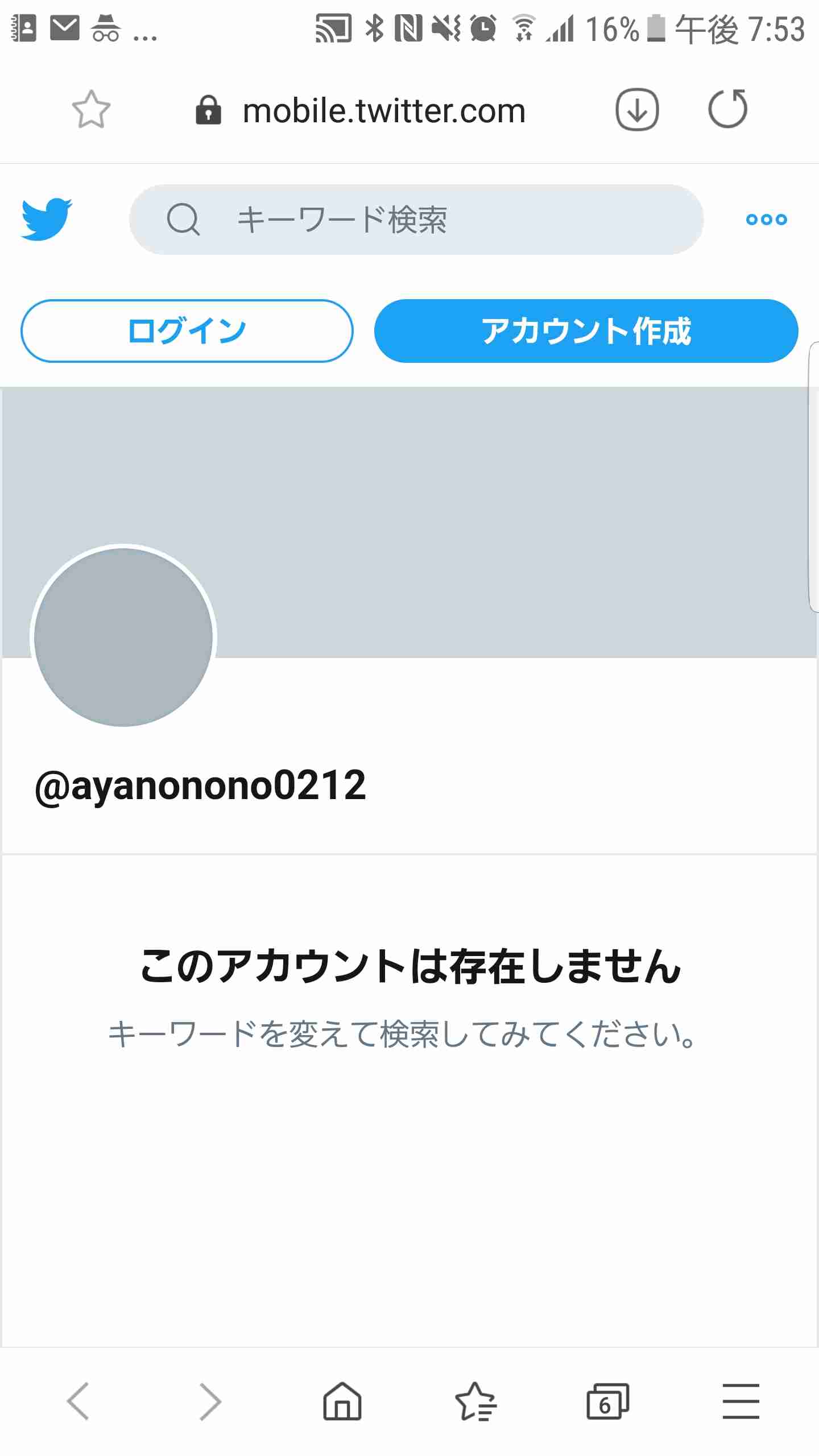
Task: Bookmark this page with the star icon
Action: pyautogui.click(x=91, y=109)
